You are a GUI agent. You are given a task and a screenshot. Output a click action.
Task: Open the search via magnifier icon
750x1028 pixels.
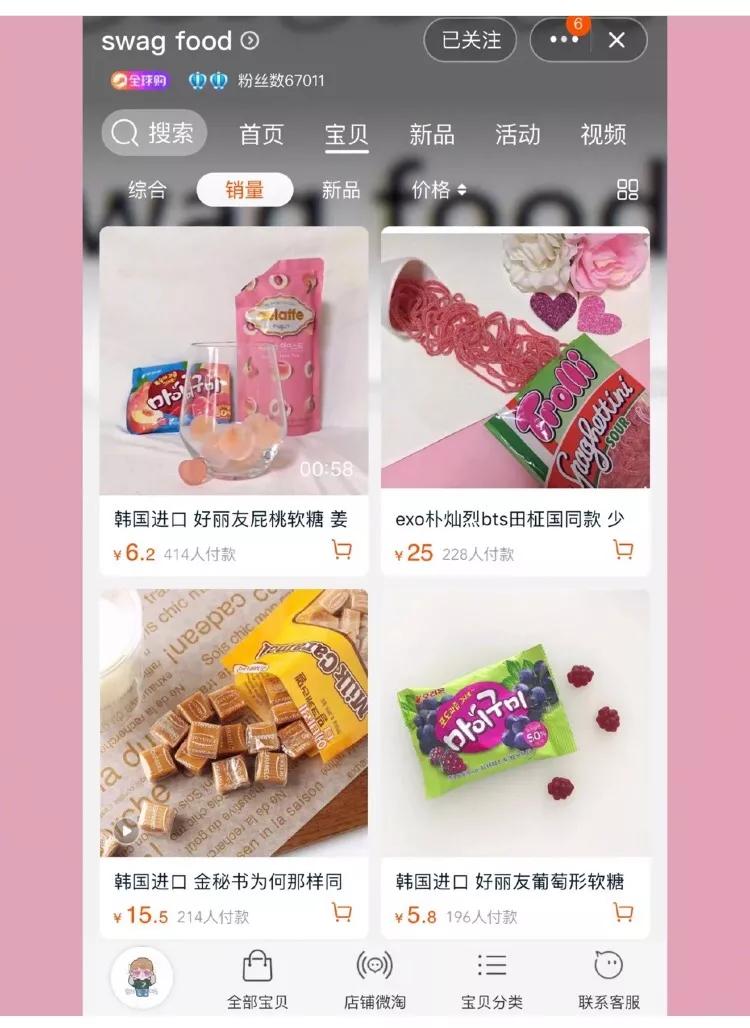[x=125, y=133]
